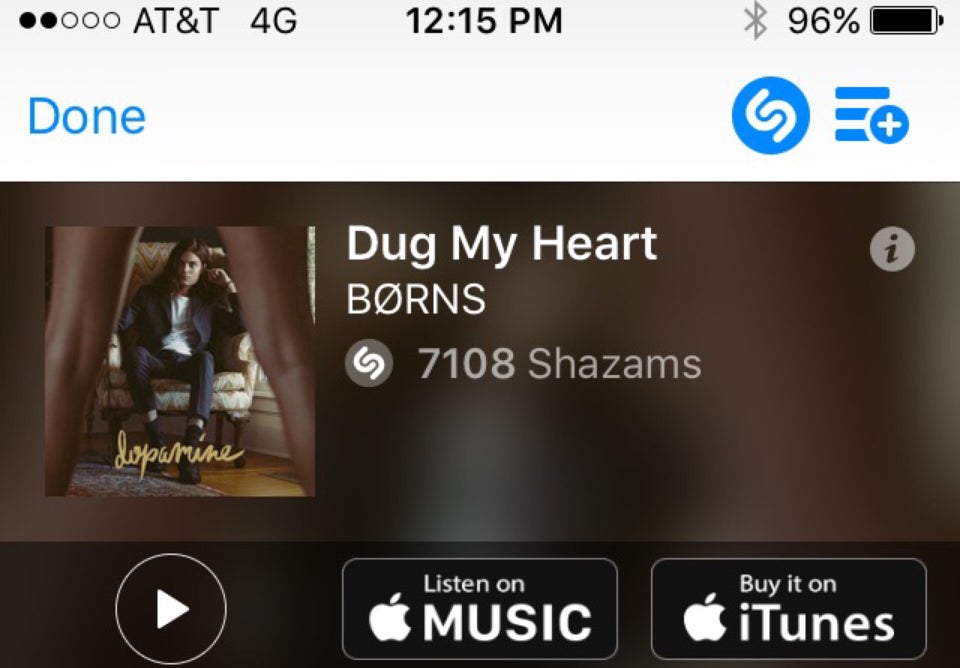Play the Dug My Heart preview

(171, 609)
